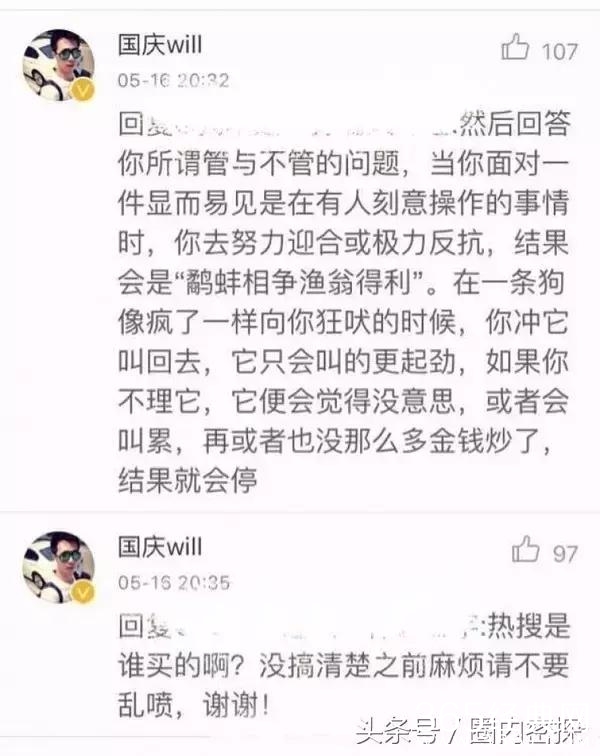Screen dimensions: 600x756
Task: Like the comment with 107 likes
Action: point(516,47)
